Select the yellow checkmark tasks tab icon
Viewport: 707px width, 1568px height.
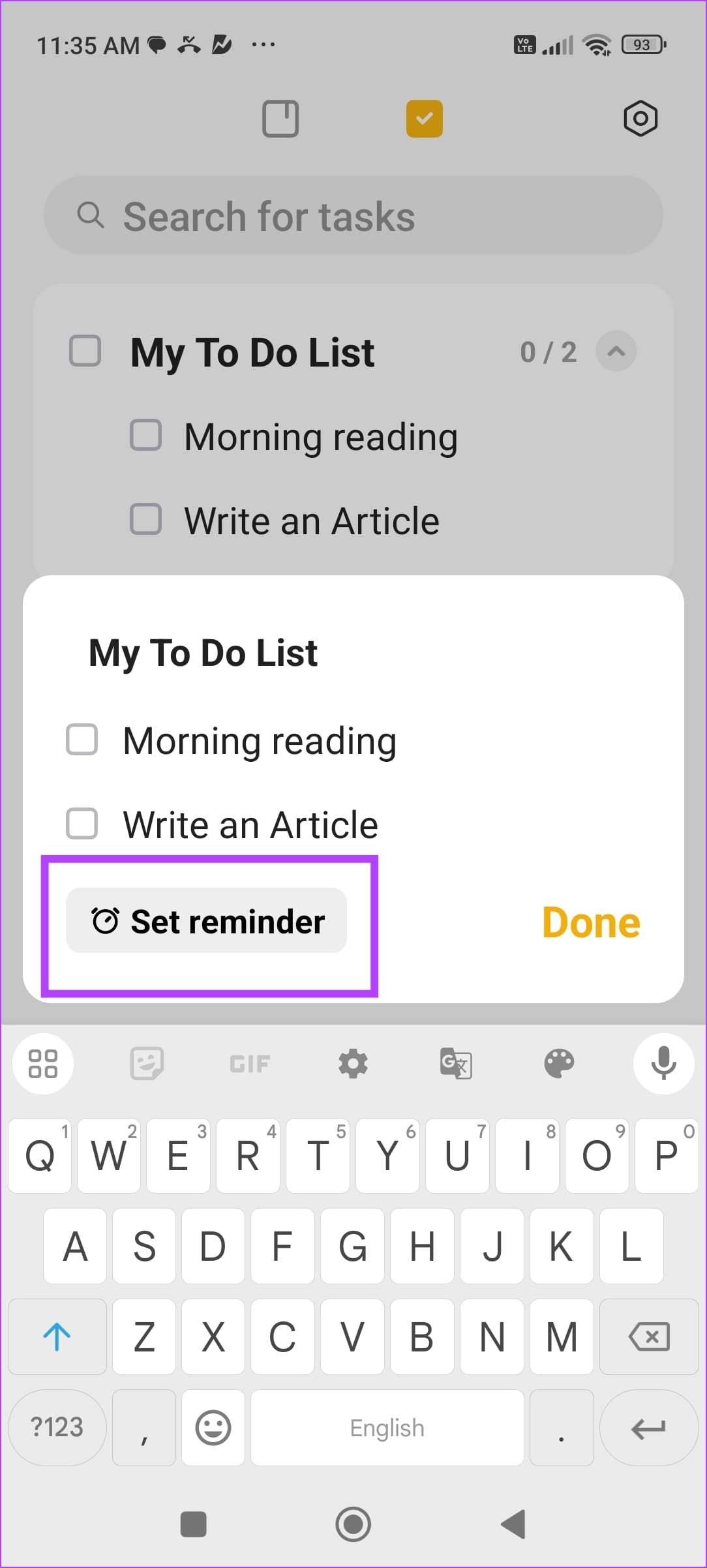[423, 119]
